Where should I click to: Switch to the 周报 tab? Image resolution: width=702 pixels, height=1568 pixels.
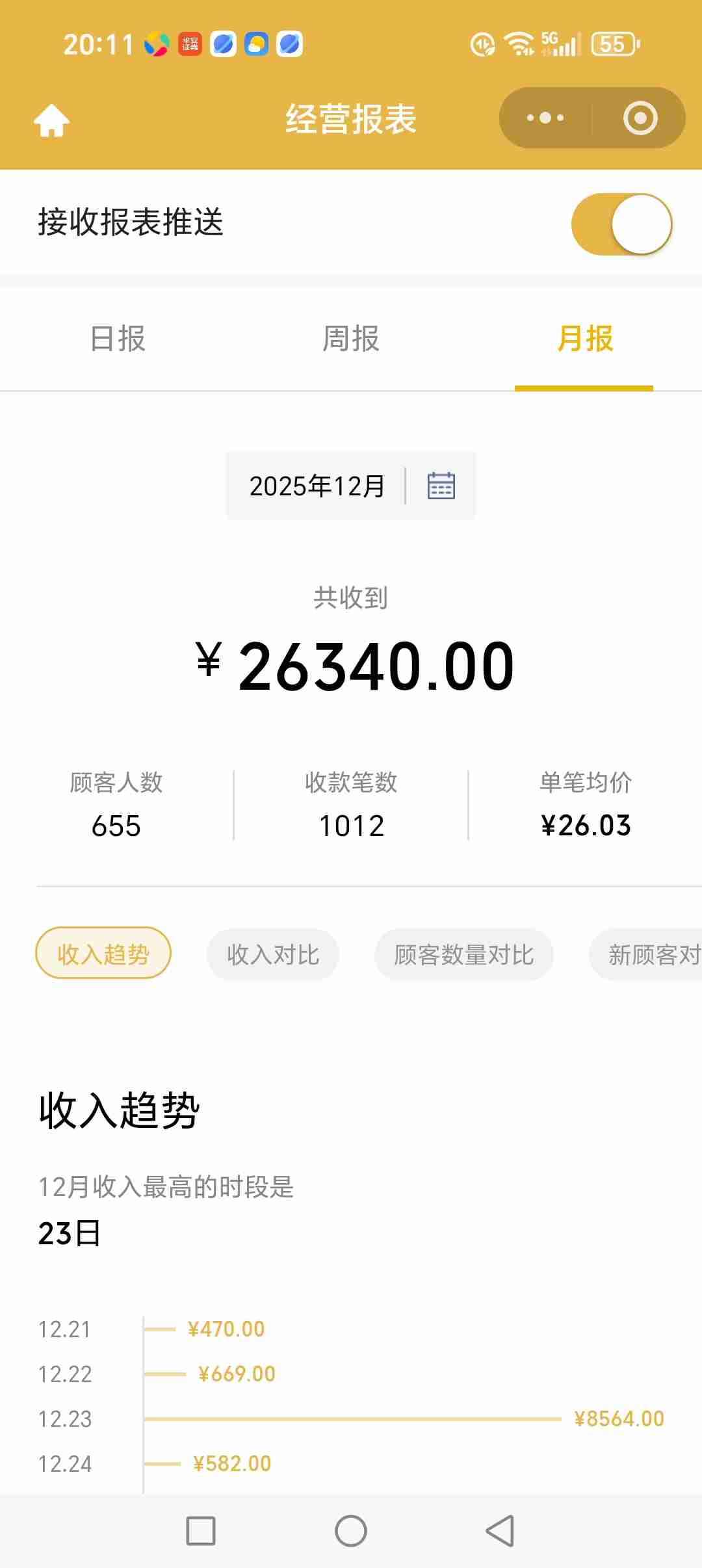pyautogui.click(x=351, y=339)
